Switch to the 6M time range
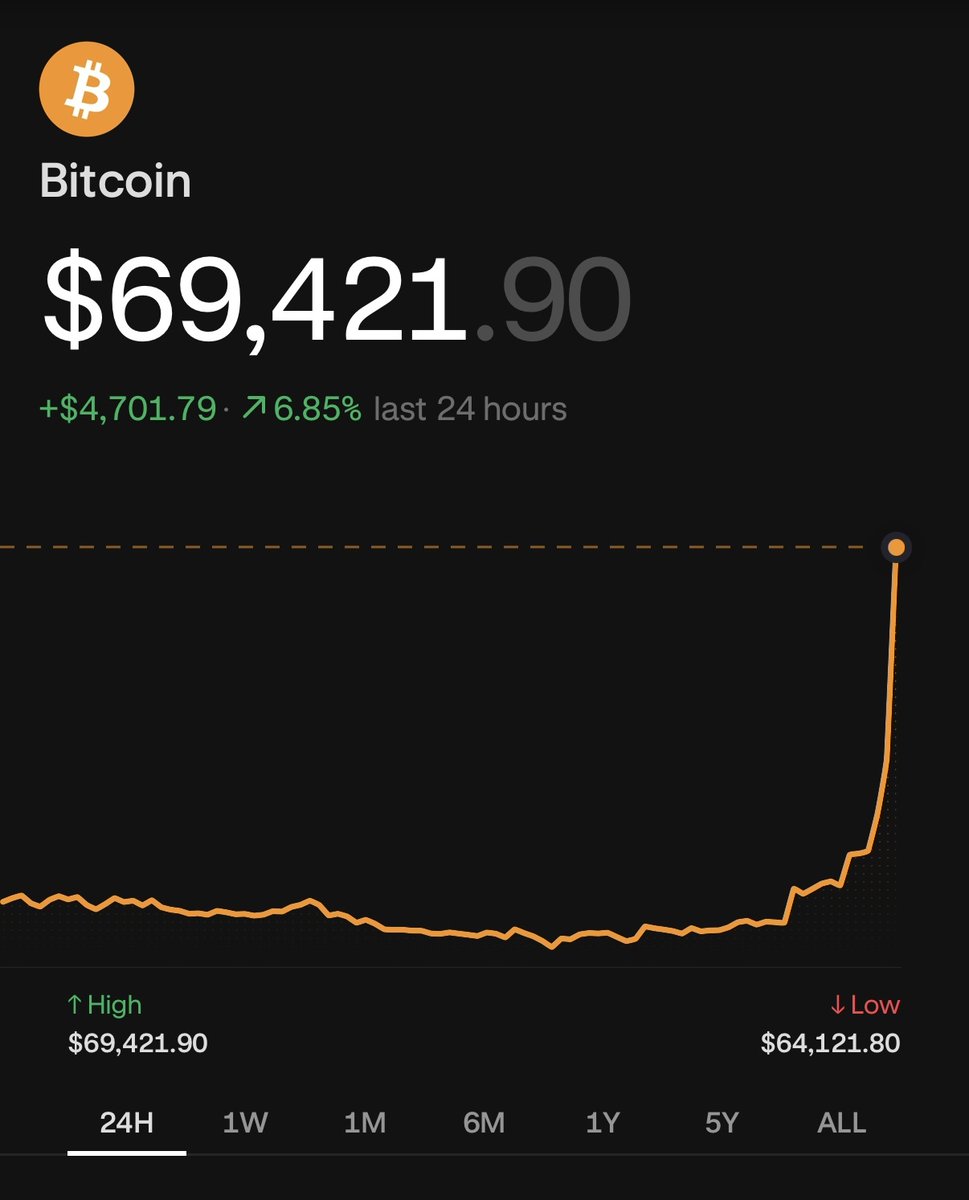Screen dimensions: 969x1200 point(484,1123)
